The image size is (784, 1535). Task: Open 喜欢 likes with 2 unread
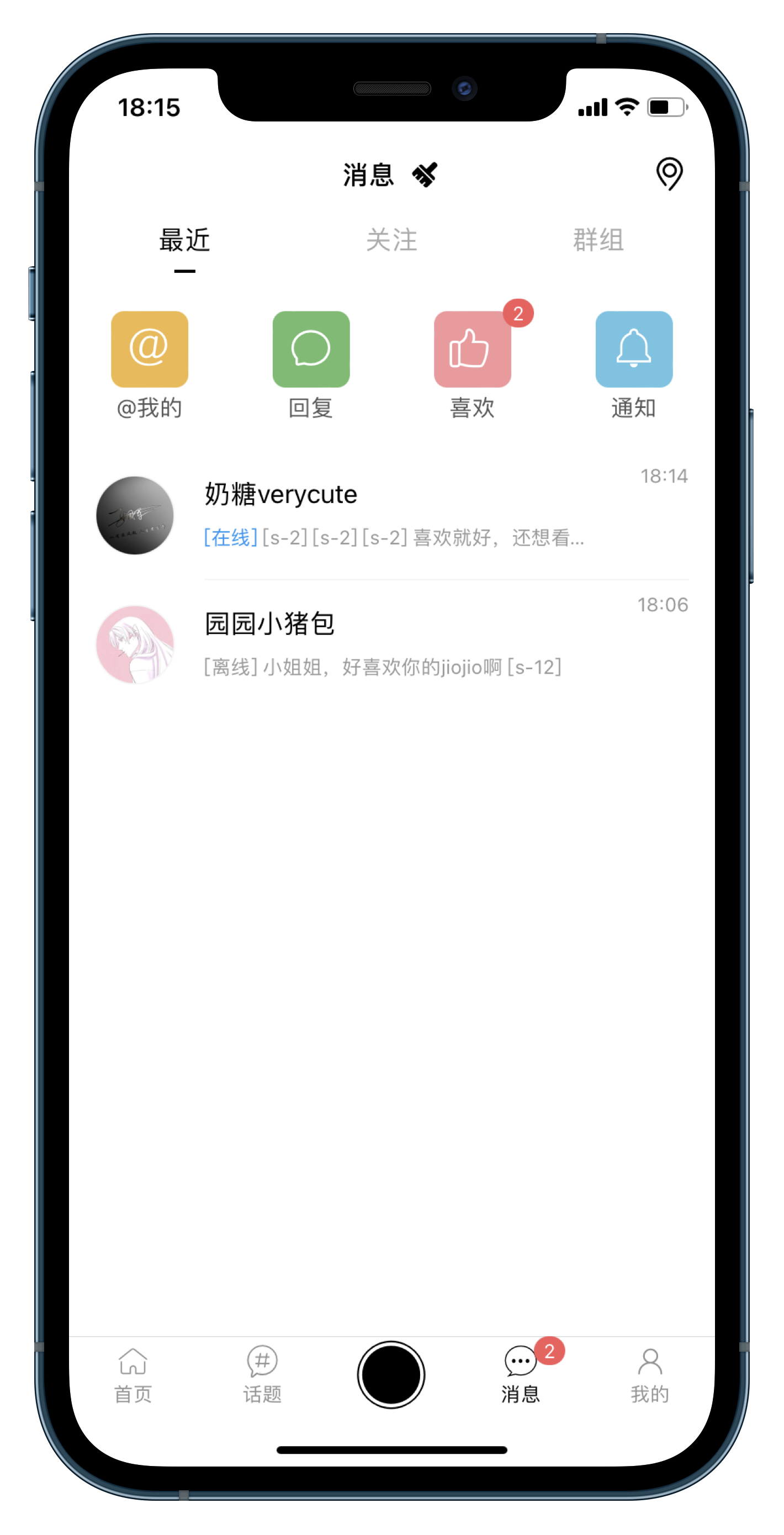pyautogui.click(x=473, y=349)
